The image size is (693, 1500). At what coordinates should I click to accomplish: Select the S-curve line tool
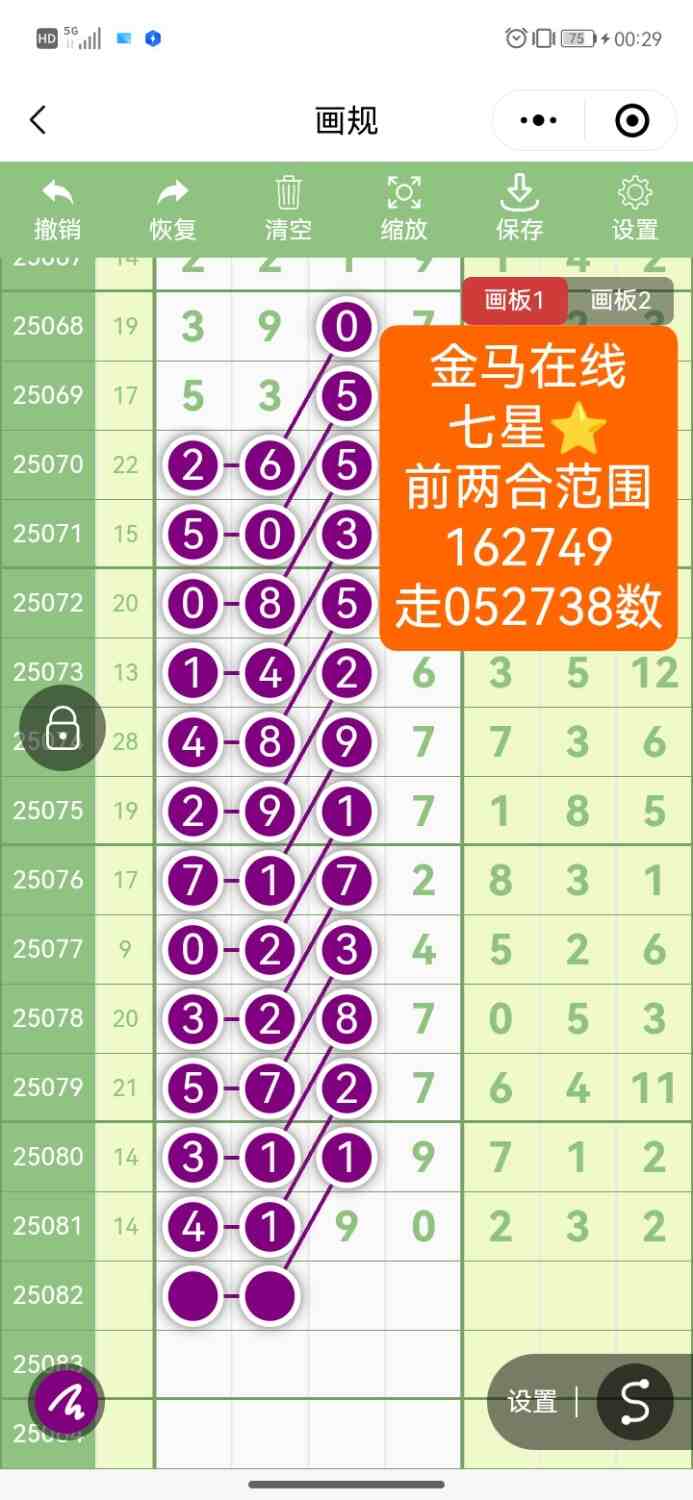[635, 1402]
